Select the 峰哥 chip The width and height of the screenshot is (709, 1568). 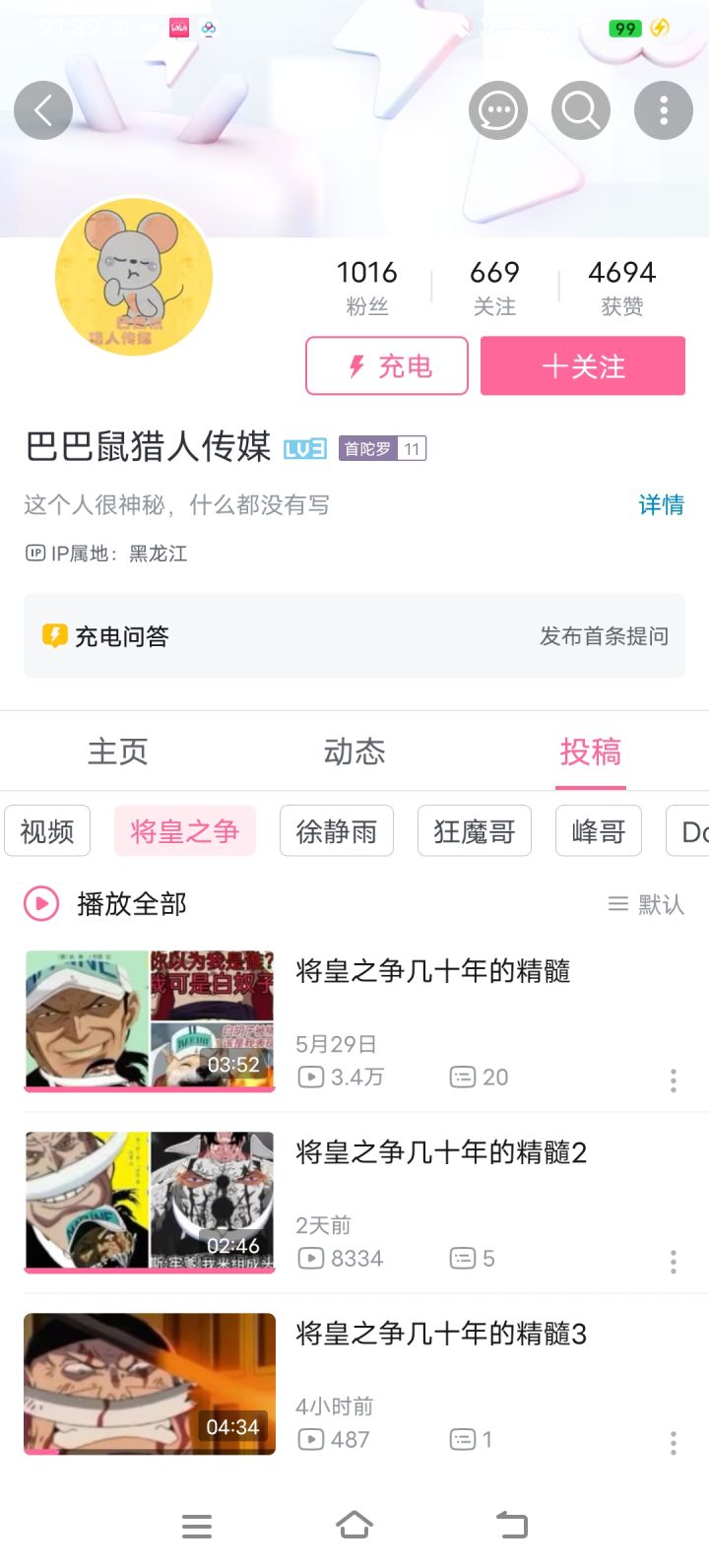point(599,831)
